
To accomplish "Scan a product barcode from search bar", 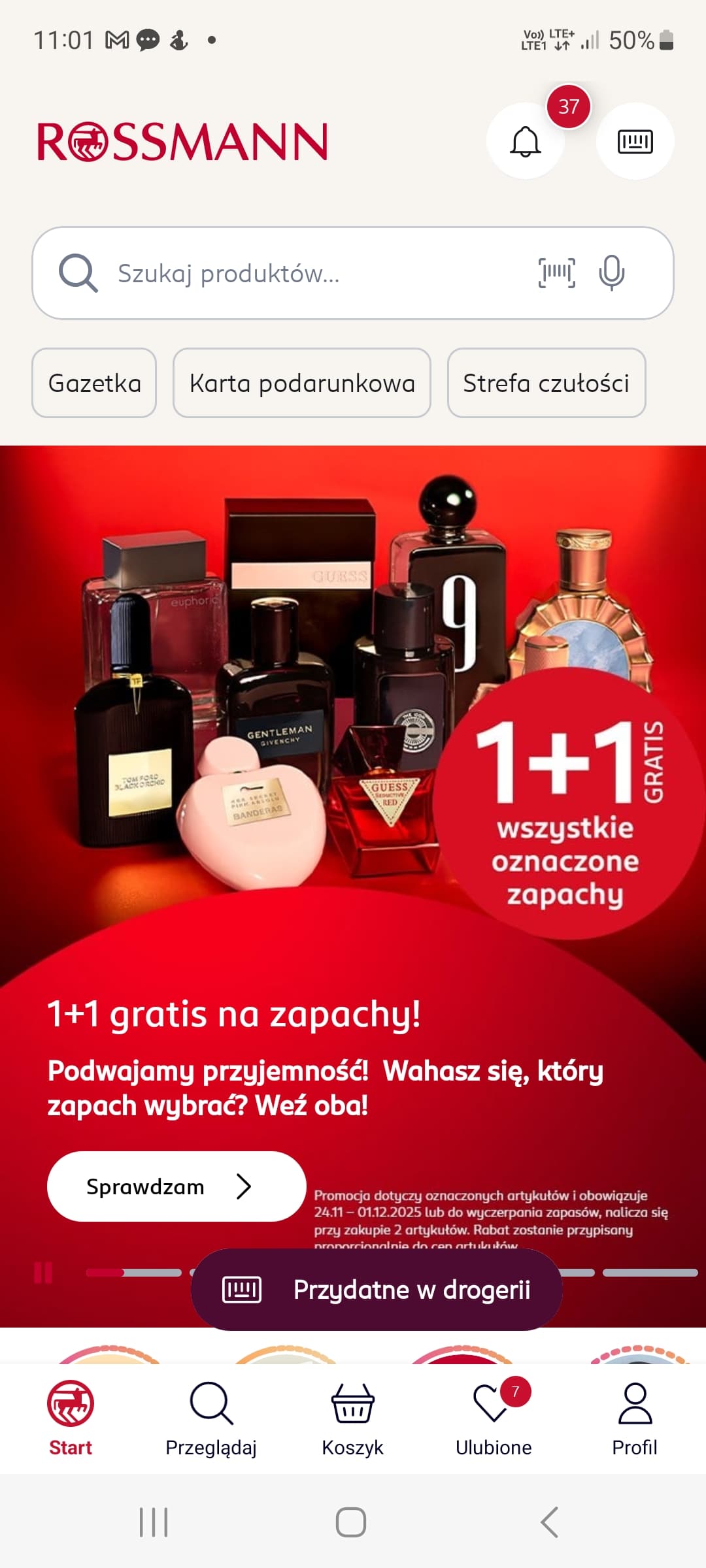I will coord(556,273).
